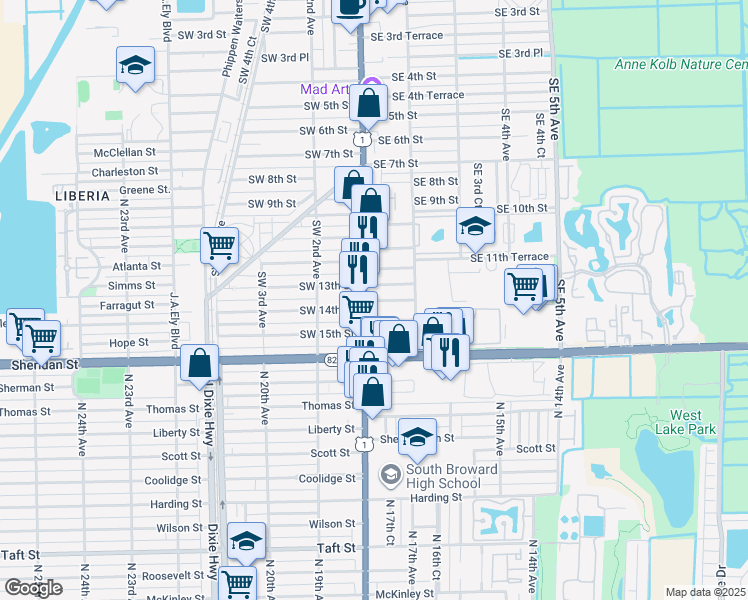This screenshot has height=600, width=748.
Task: Open the shopping bag marker by Mad Art
Action: pos(370,103)
